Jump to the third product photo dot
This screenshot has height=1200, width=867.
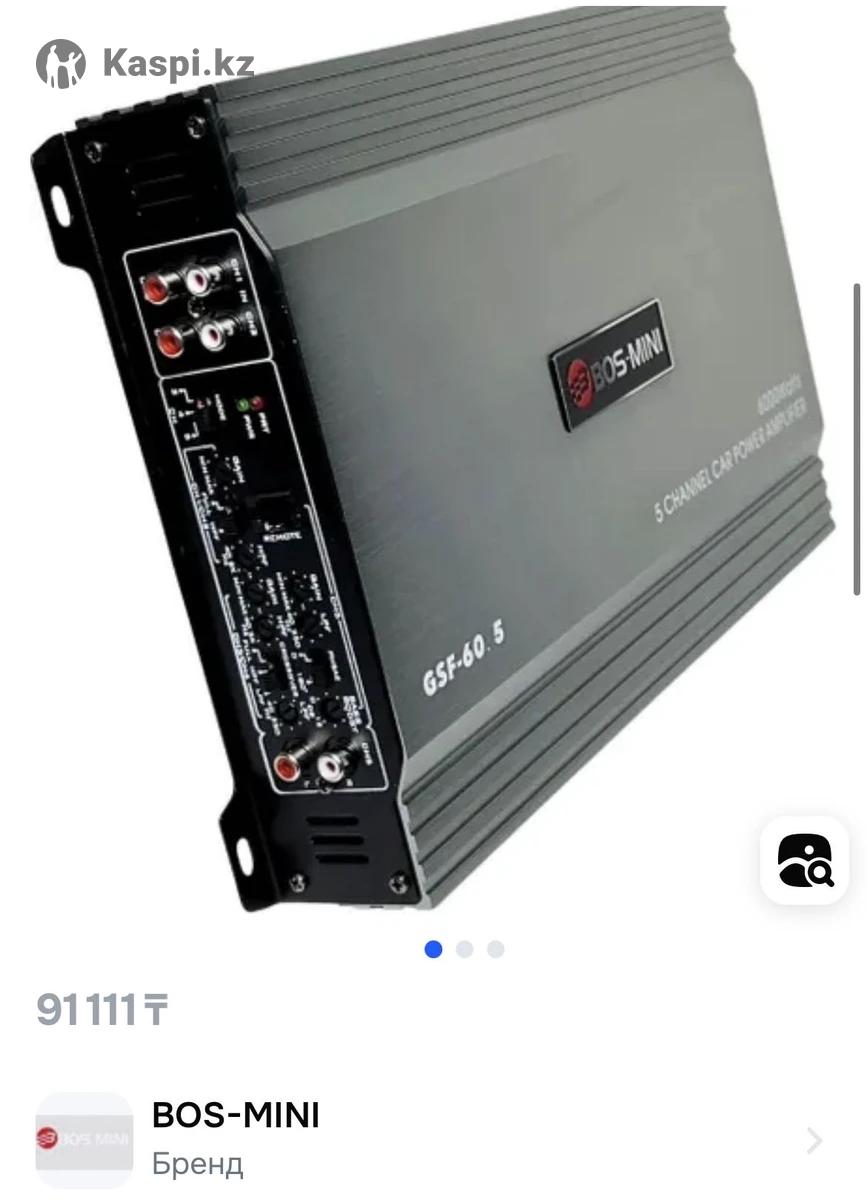[496, 949]
